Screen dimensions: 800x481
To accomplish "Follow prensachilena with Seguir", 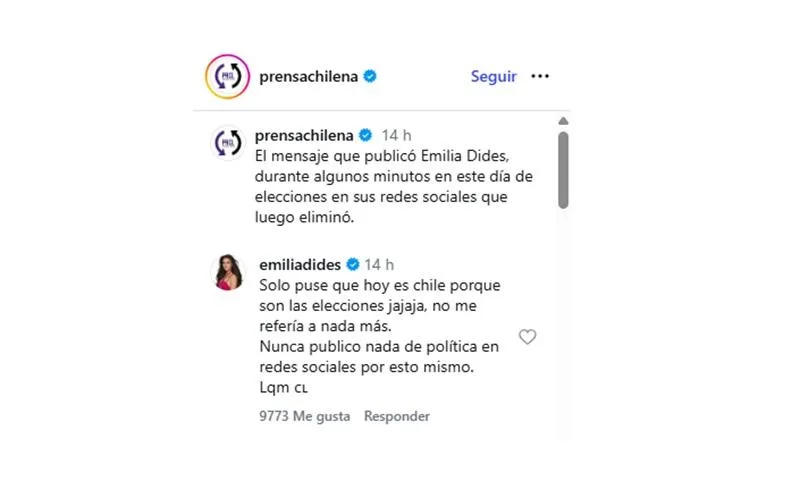I will point(493,76).
